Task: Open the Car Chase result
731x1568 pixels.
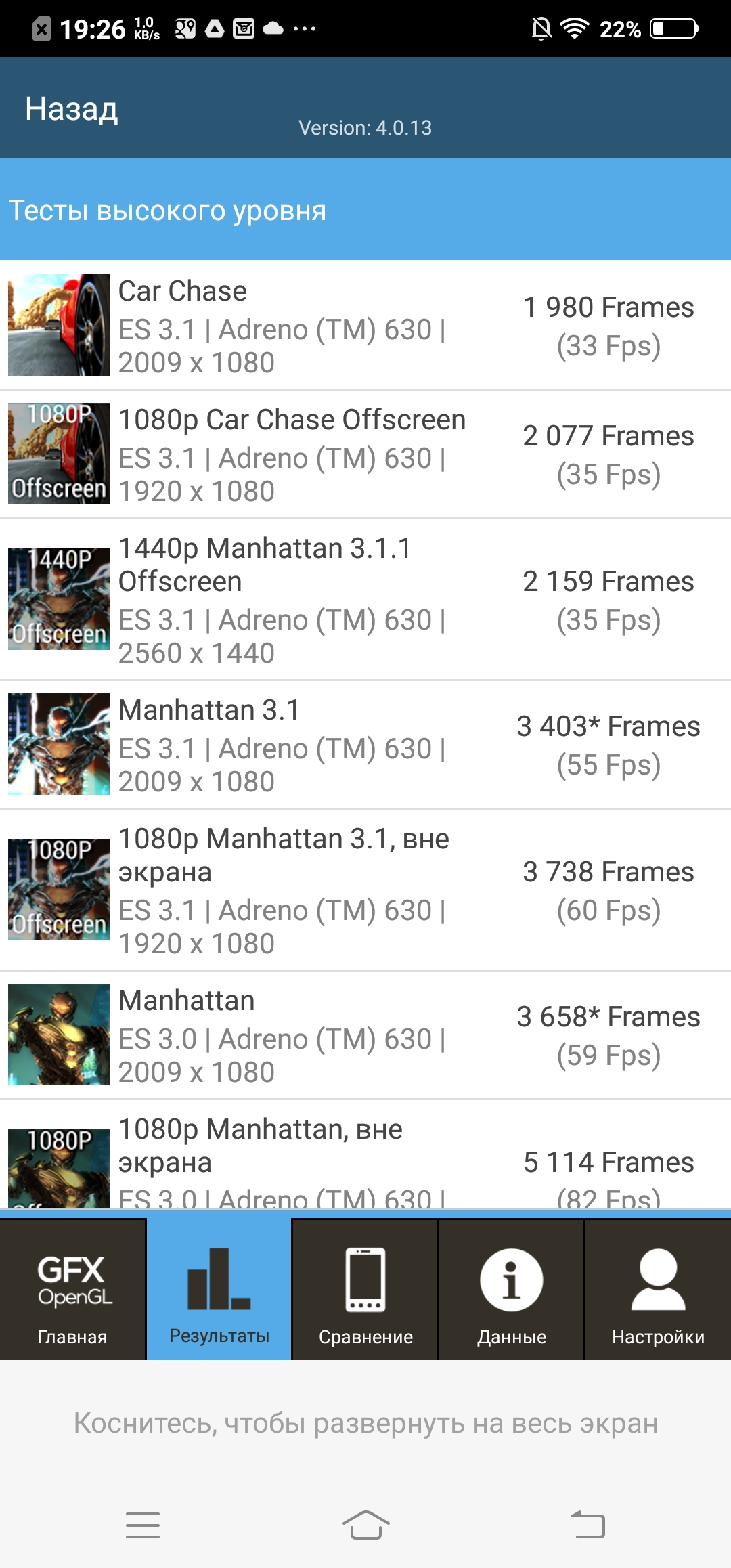Action: 365,325
